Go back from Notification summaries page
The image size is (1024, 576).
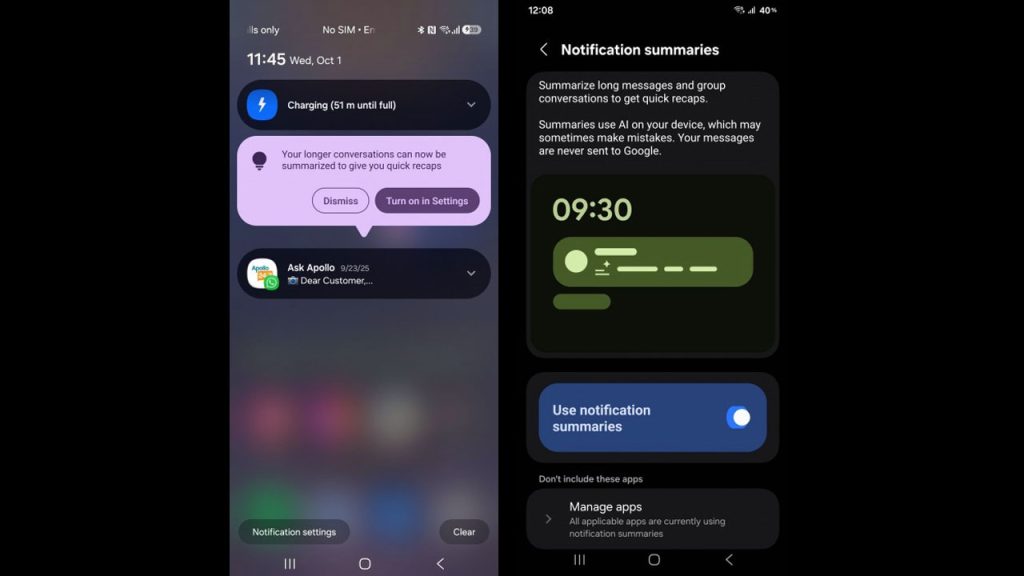point(544,49)
